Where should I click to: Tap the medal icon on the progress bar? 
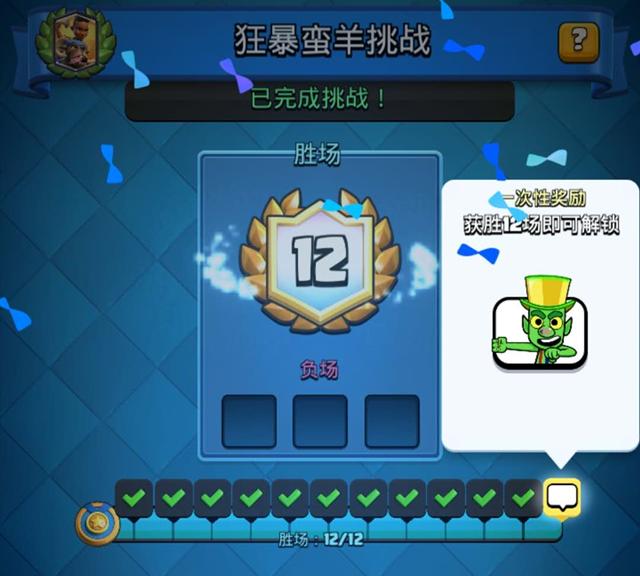97,523
